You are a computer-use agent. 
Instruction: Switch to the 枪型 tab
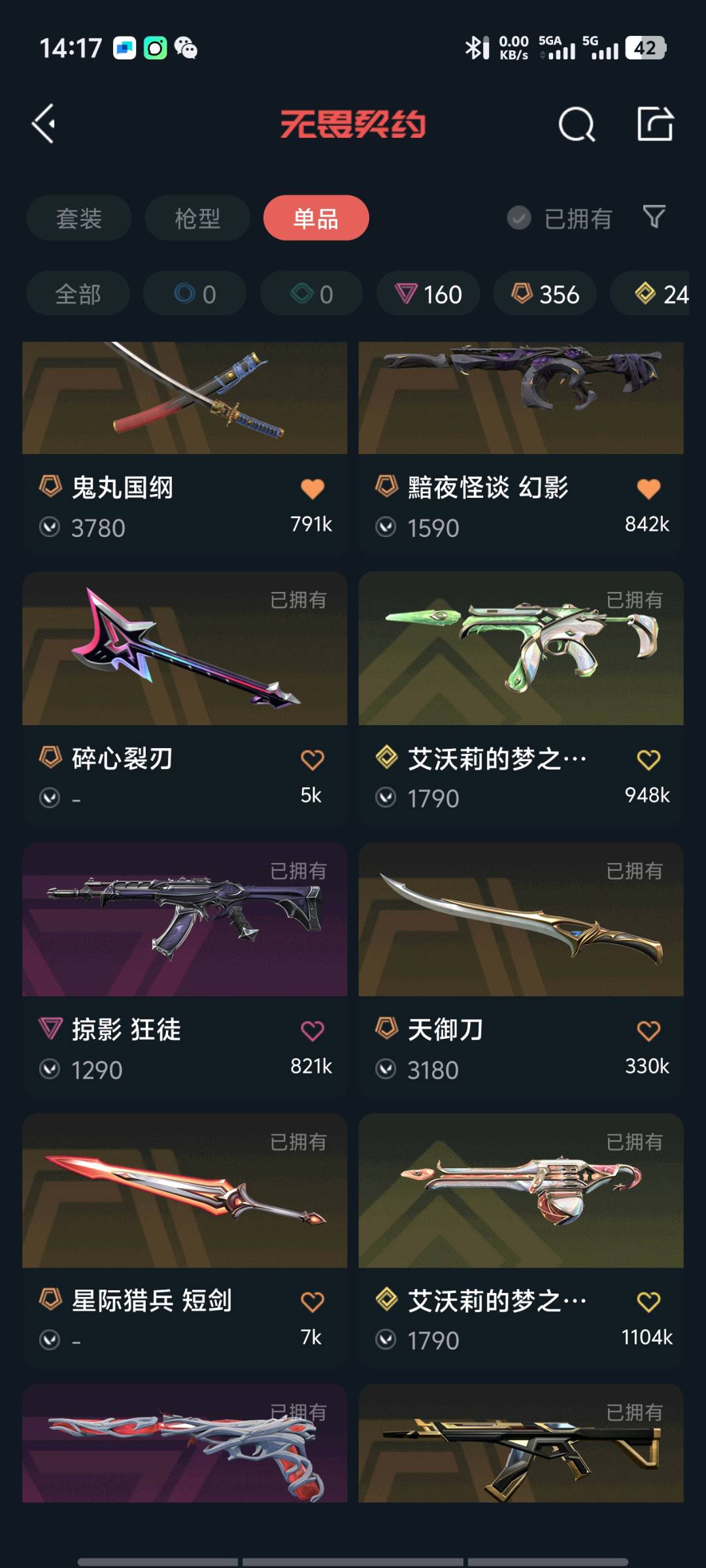click(x=197, y=218)
